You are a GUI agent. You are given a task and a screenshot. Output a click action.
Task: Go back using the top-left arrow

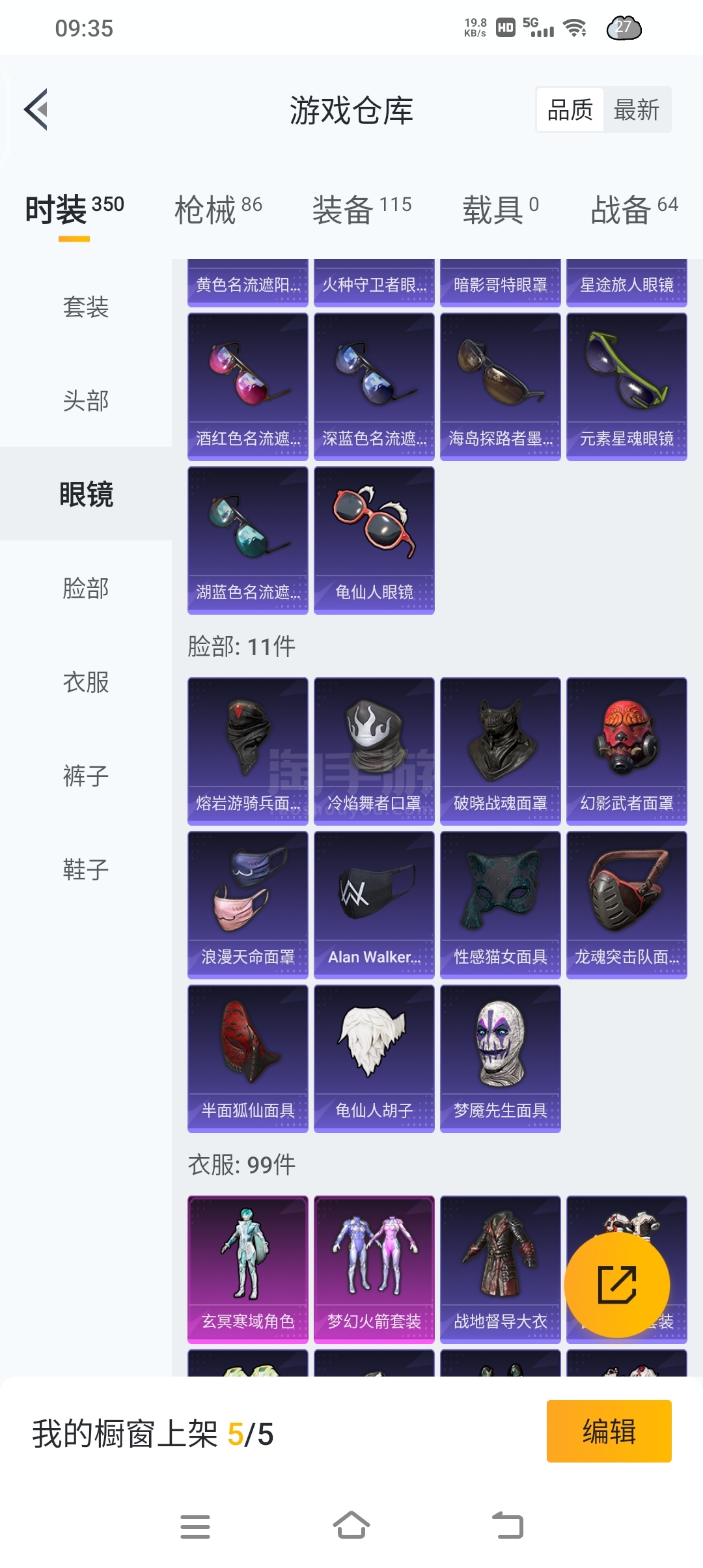tap(36, 109)
